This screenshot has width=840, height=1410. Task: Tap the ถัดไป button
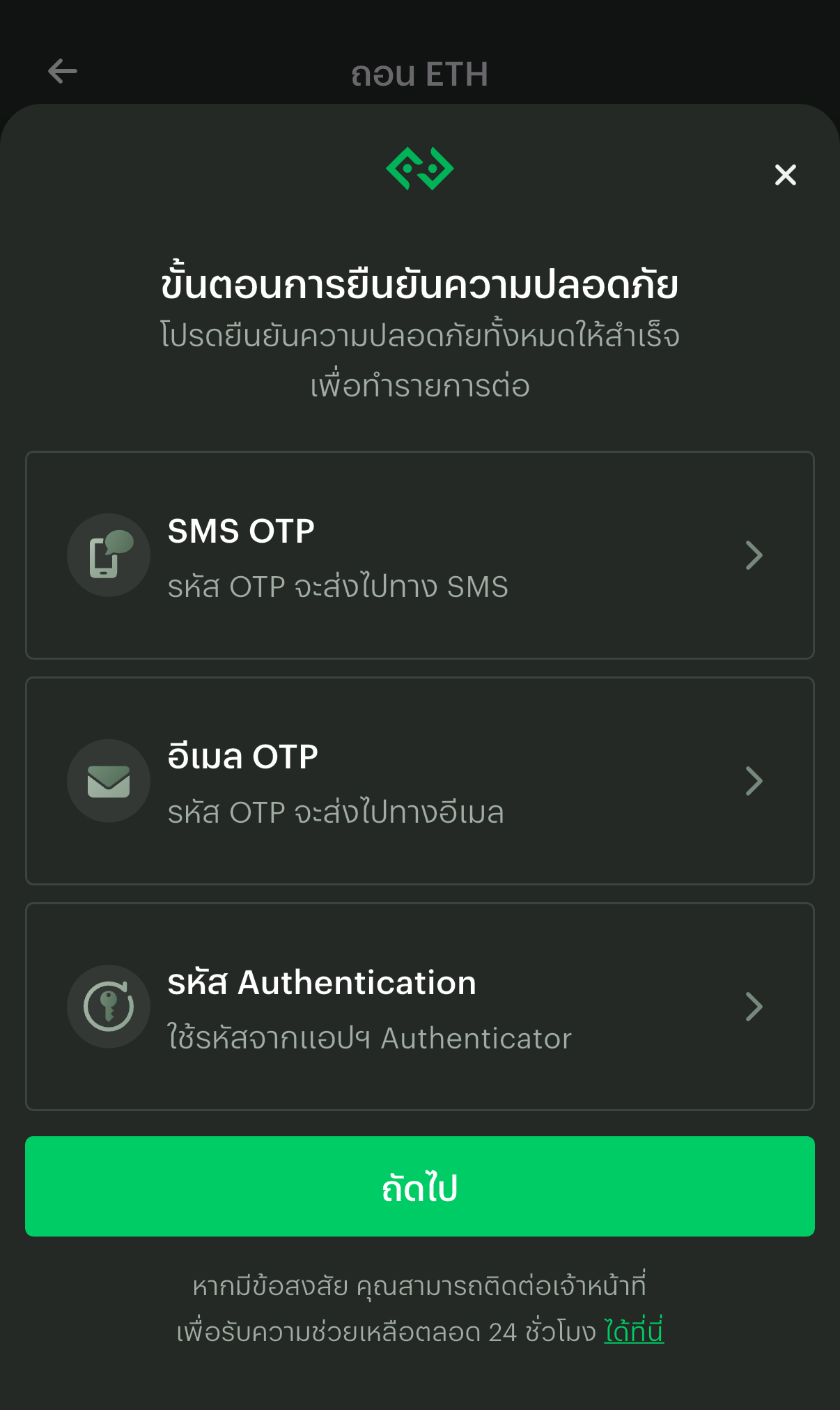(x=419, y=1186)
